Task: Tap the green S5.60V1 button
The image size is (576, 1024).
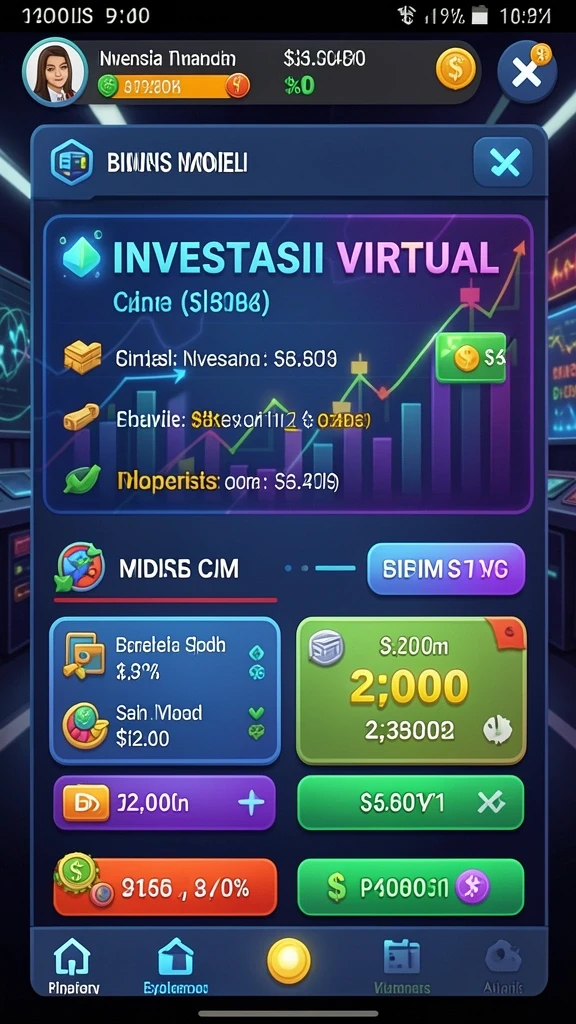Action: [x=411, y=803]
